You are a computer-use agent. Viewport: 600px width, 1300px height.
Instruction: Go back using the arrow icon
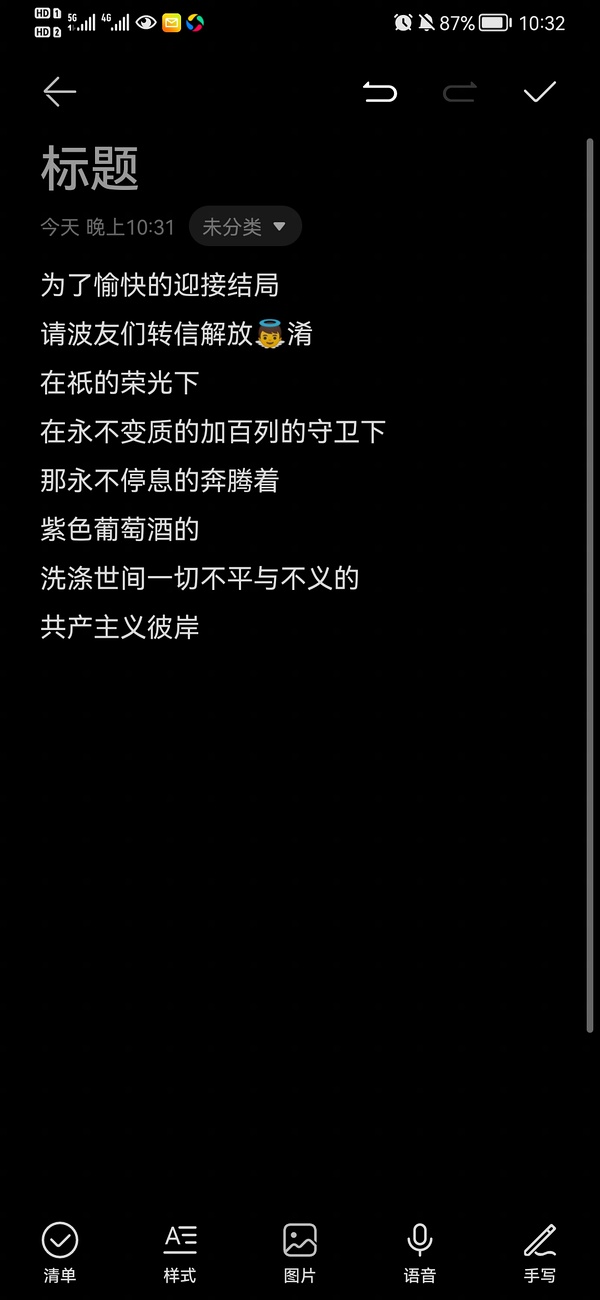coord(59,92)
